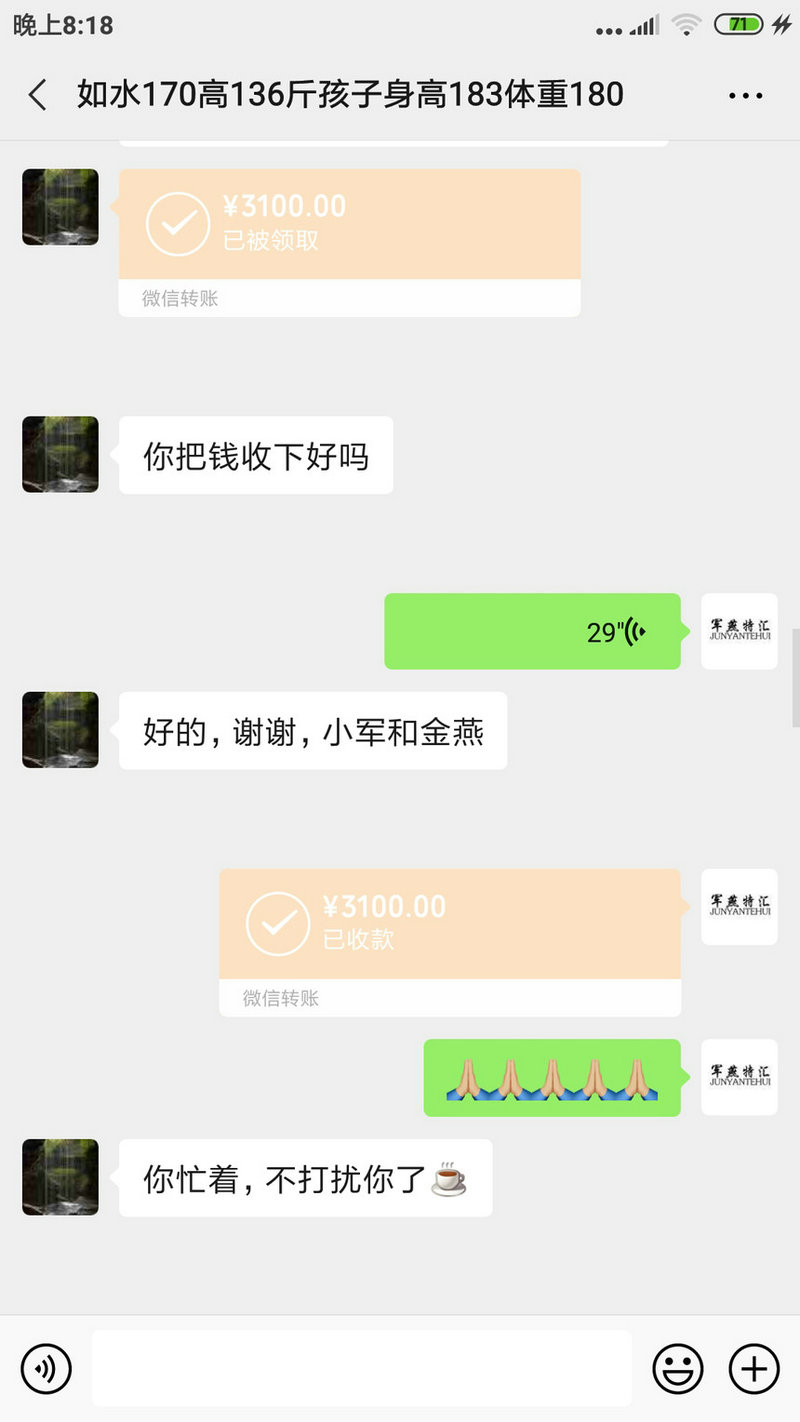Open own avatar next to the voice message
800x1422 pixels.
[739, 631]
